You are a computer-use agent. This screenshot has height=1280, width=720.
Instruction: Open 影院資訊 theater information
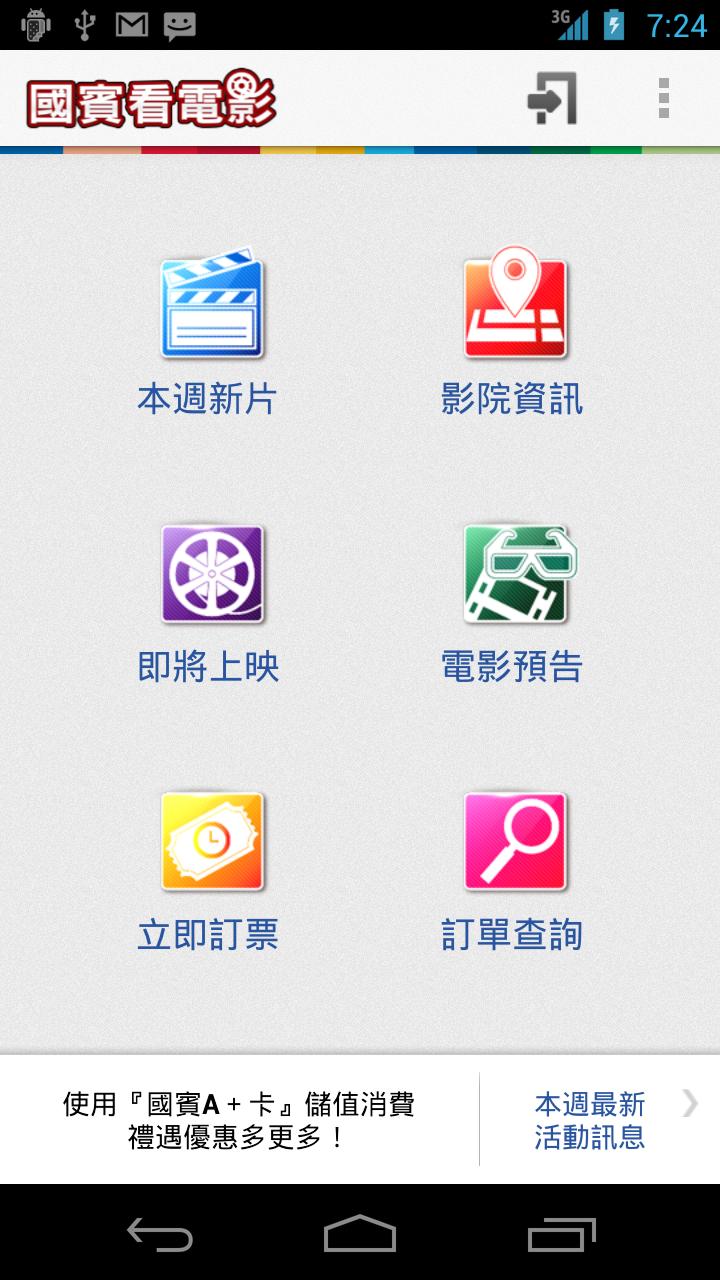[513, 334]
